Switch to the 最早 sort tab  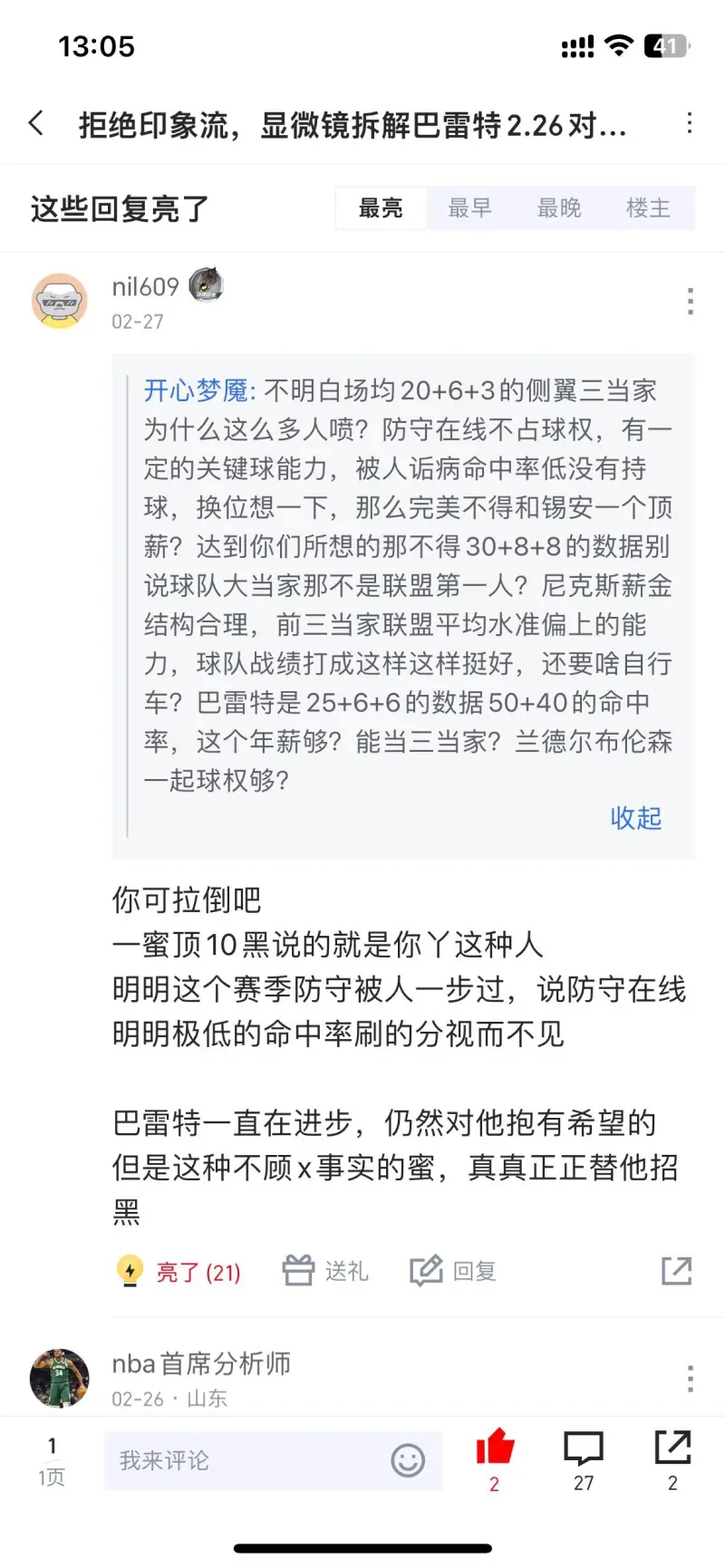[469, 208]
